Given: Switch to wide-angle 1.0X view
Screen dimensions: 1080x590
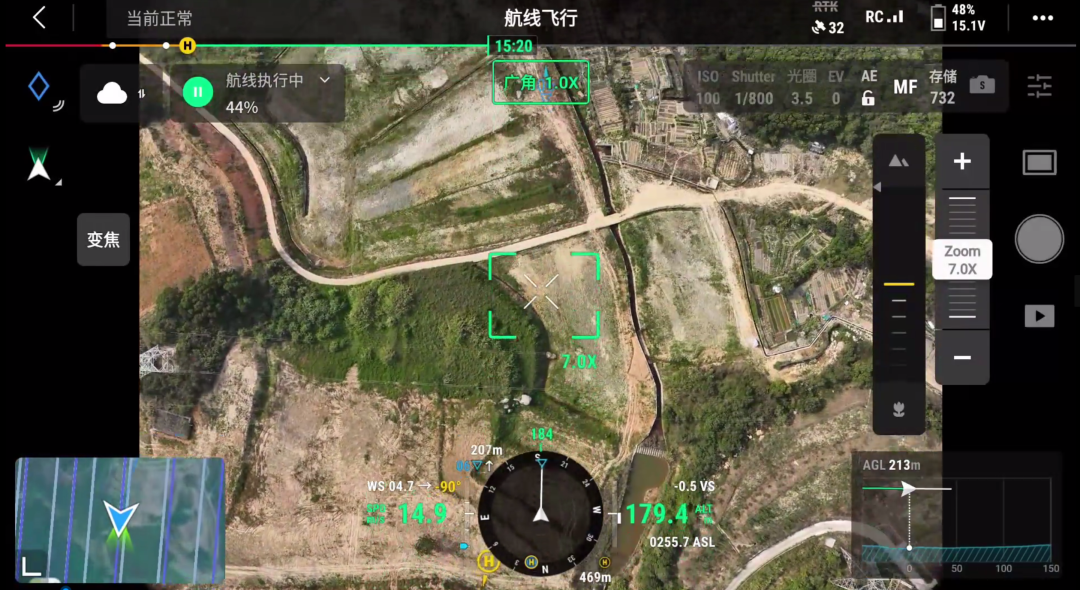Looking at the screenshot, I should [541, 83].
